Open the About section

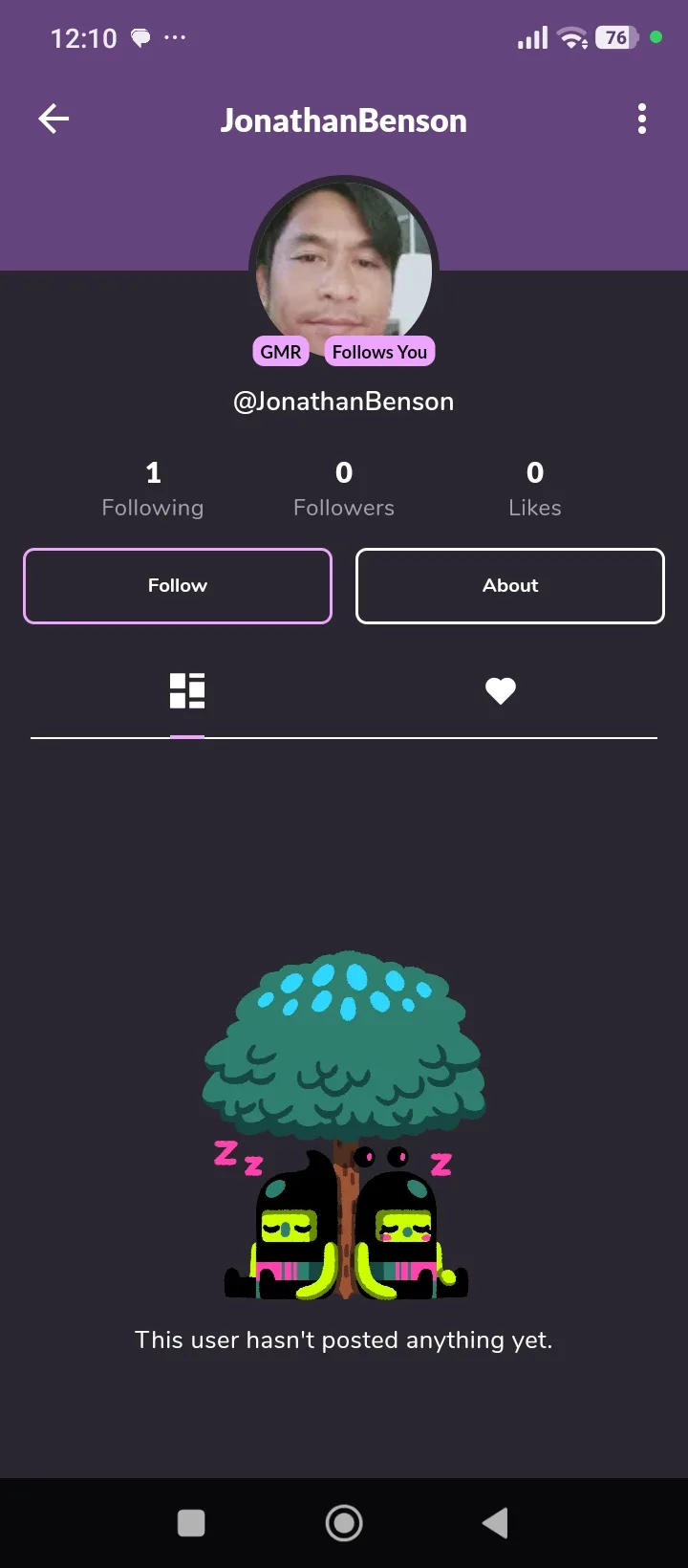(x=510, y=586)
